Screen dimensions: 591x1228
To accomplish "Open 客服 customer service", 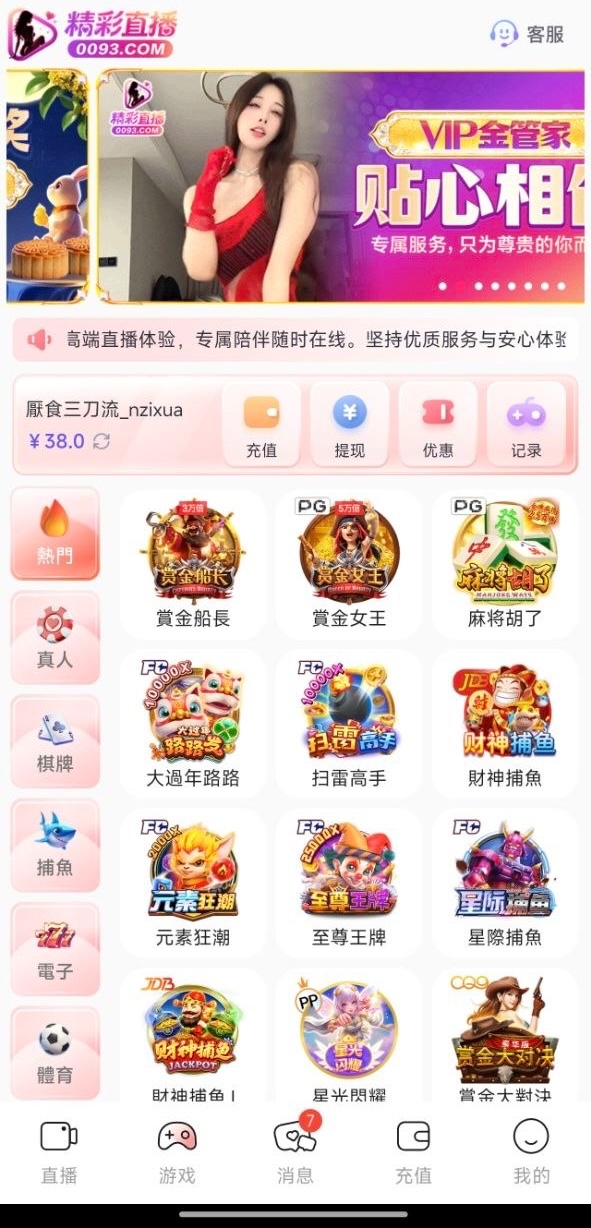I will [x=527, y=34].
